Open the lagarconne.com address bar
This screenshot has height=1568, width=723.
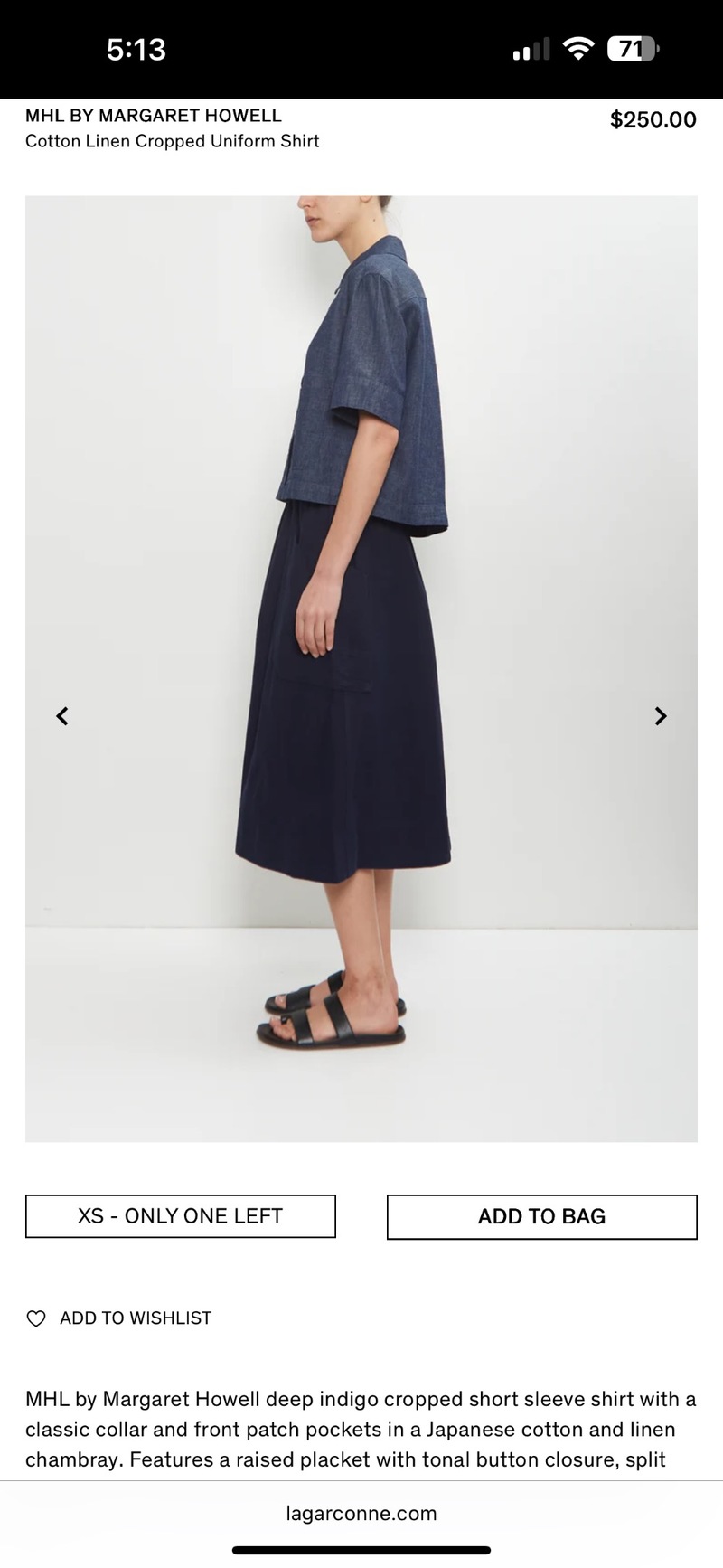click(x=361, y=1514)
